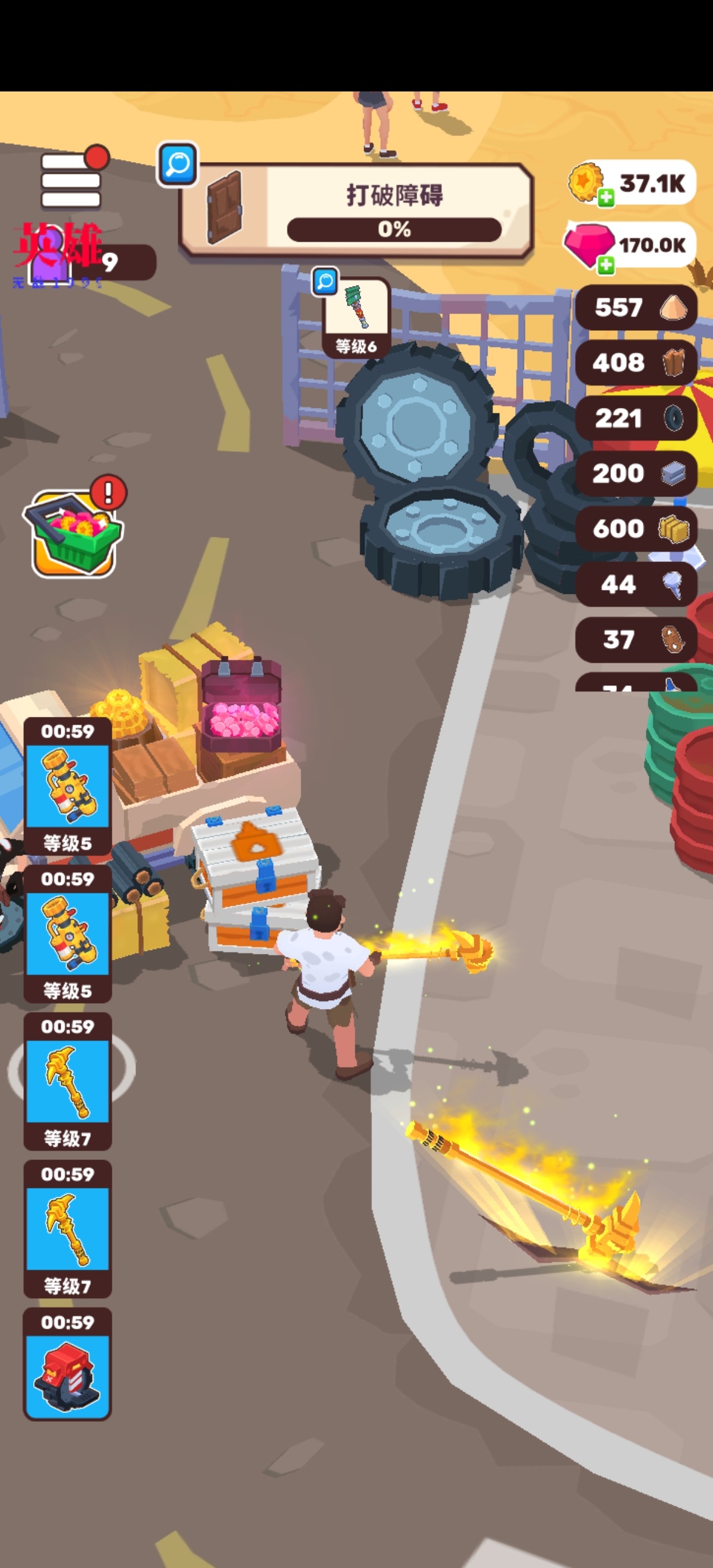Open the shopping basket shop icon
The width and height of the screenshot is (713, 1568).
73,534
